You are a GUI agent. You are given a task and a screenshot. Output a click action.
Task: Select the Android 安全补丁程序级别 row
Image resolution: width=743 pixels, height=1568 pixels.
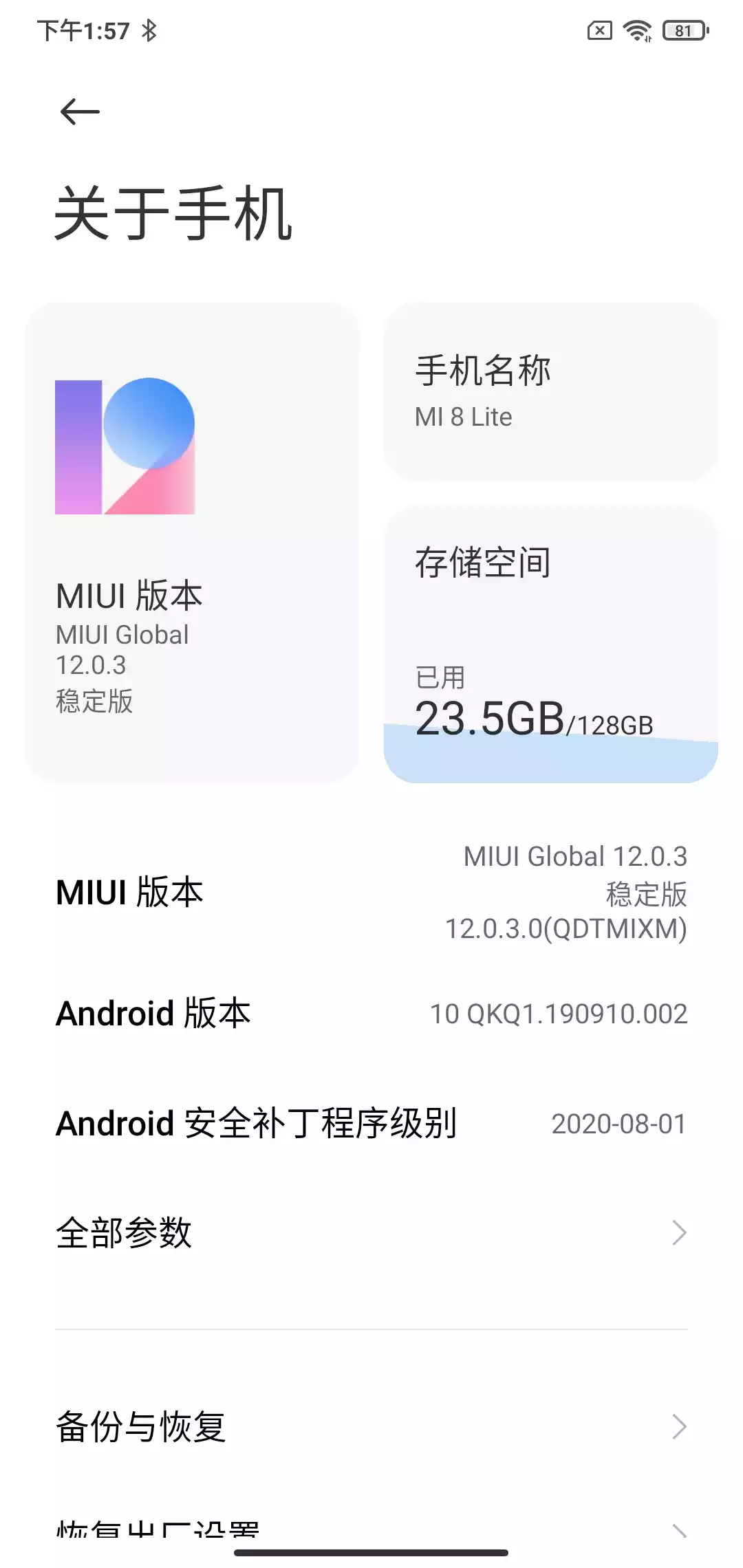pyautogui.click(x=371, y=1124)
